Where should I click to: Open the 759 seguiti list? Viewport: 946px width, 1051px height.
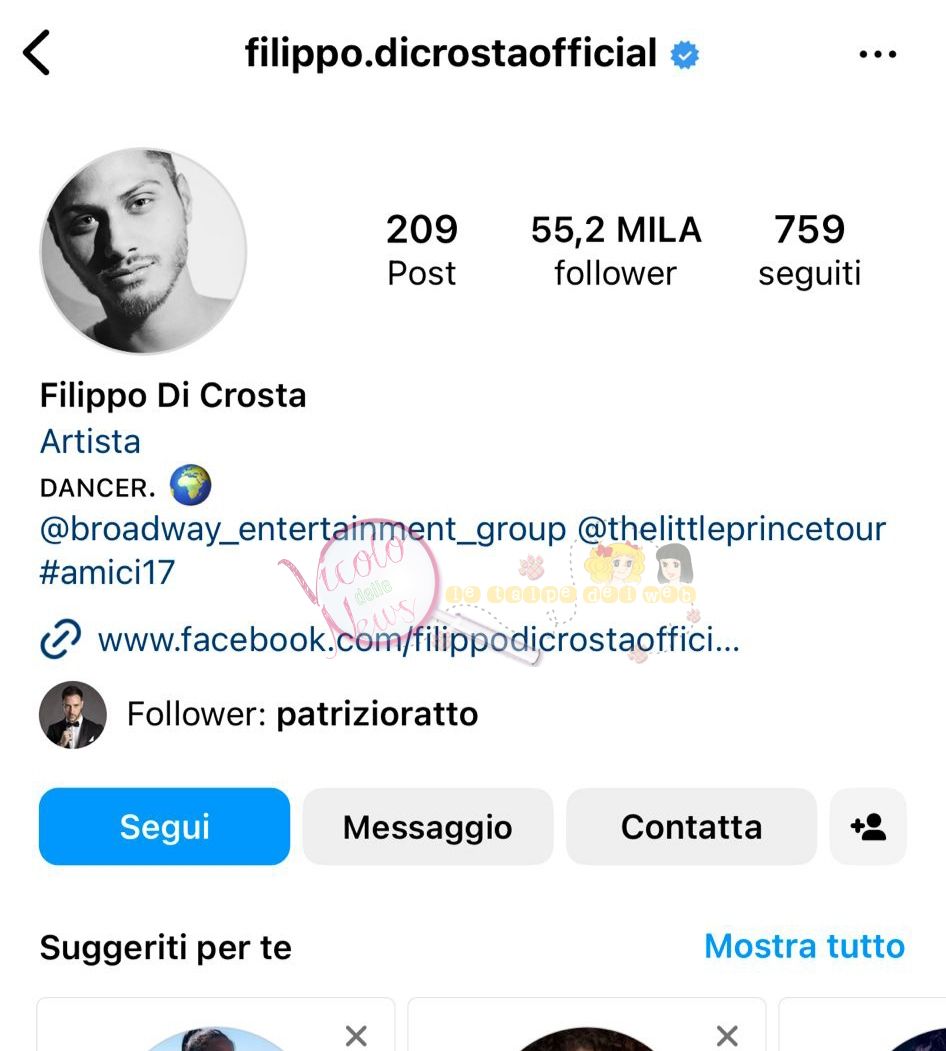coord(809,250)
